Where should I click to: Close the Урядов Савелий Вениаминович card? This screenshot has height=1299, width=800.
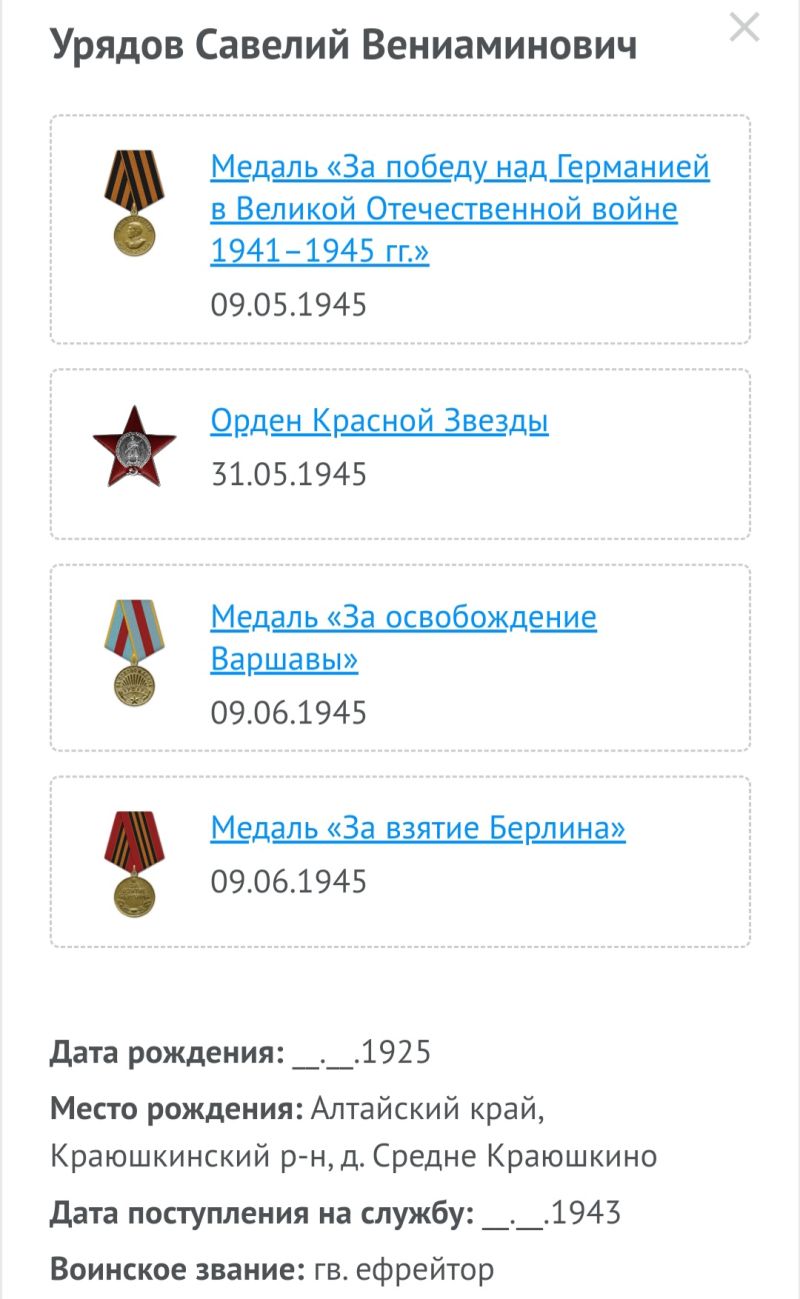pyautogui.click(x=744, y=27)
